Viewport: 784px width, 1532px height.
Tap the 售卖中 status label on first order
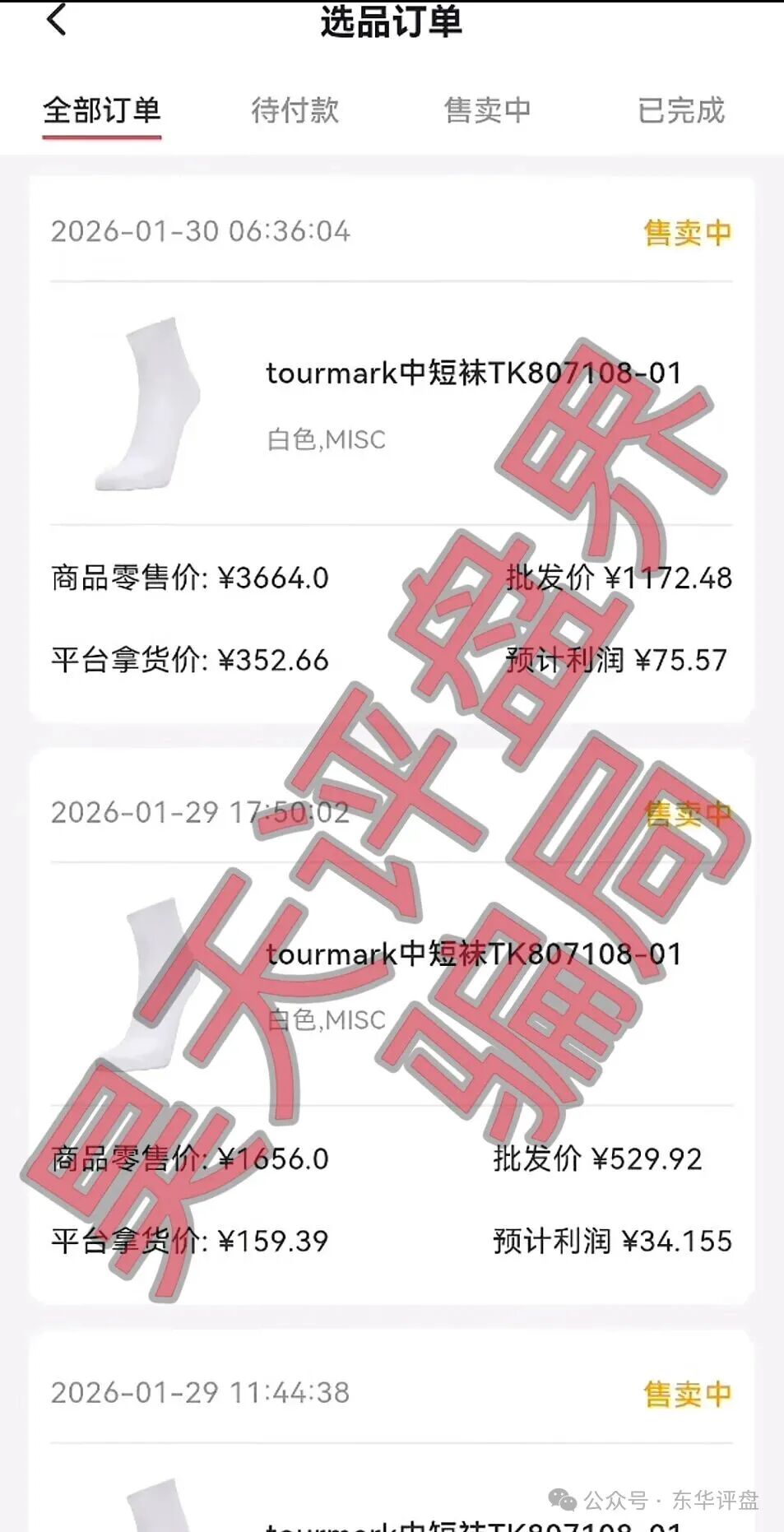pos(689,234)
